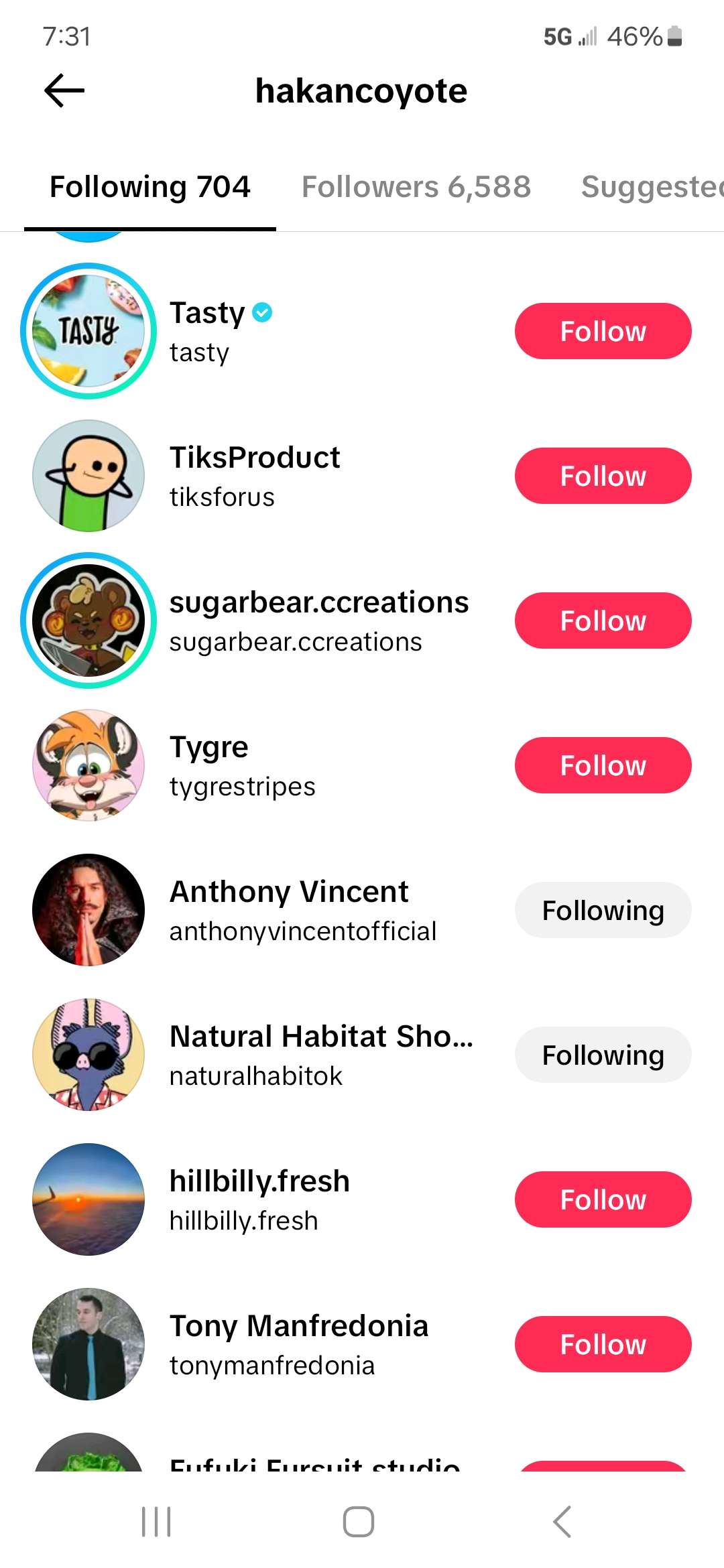Follow TiksProduct
The image size is (724, 1568).
point(603,476)
